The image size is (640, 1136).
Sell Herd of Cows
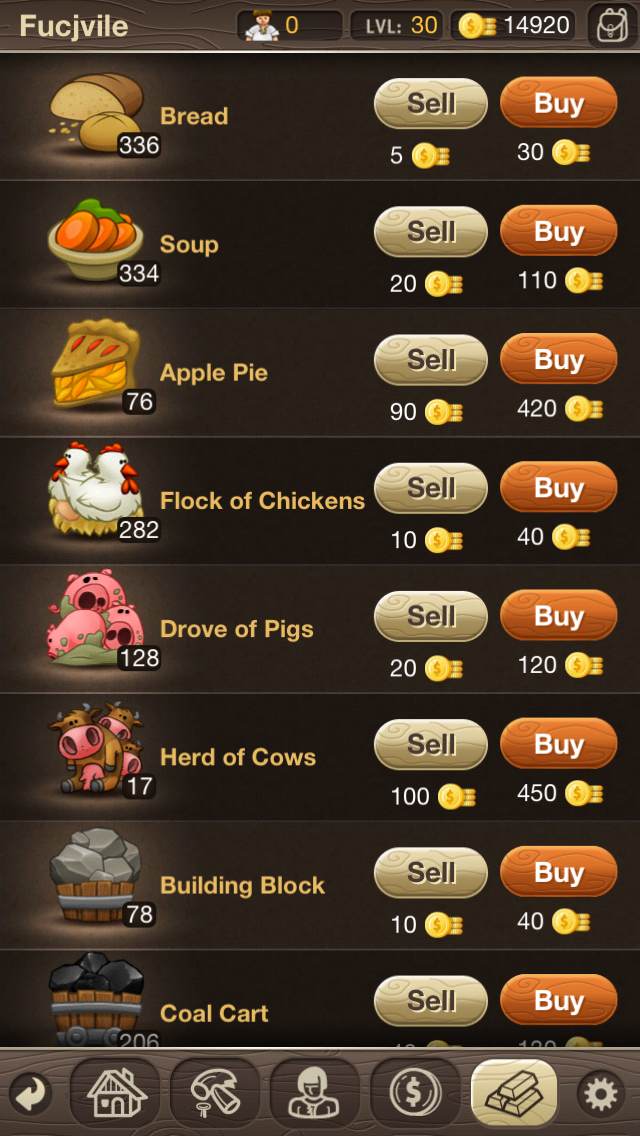(431, 744)
